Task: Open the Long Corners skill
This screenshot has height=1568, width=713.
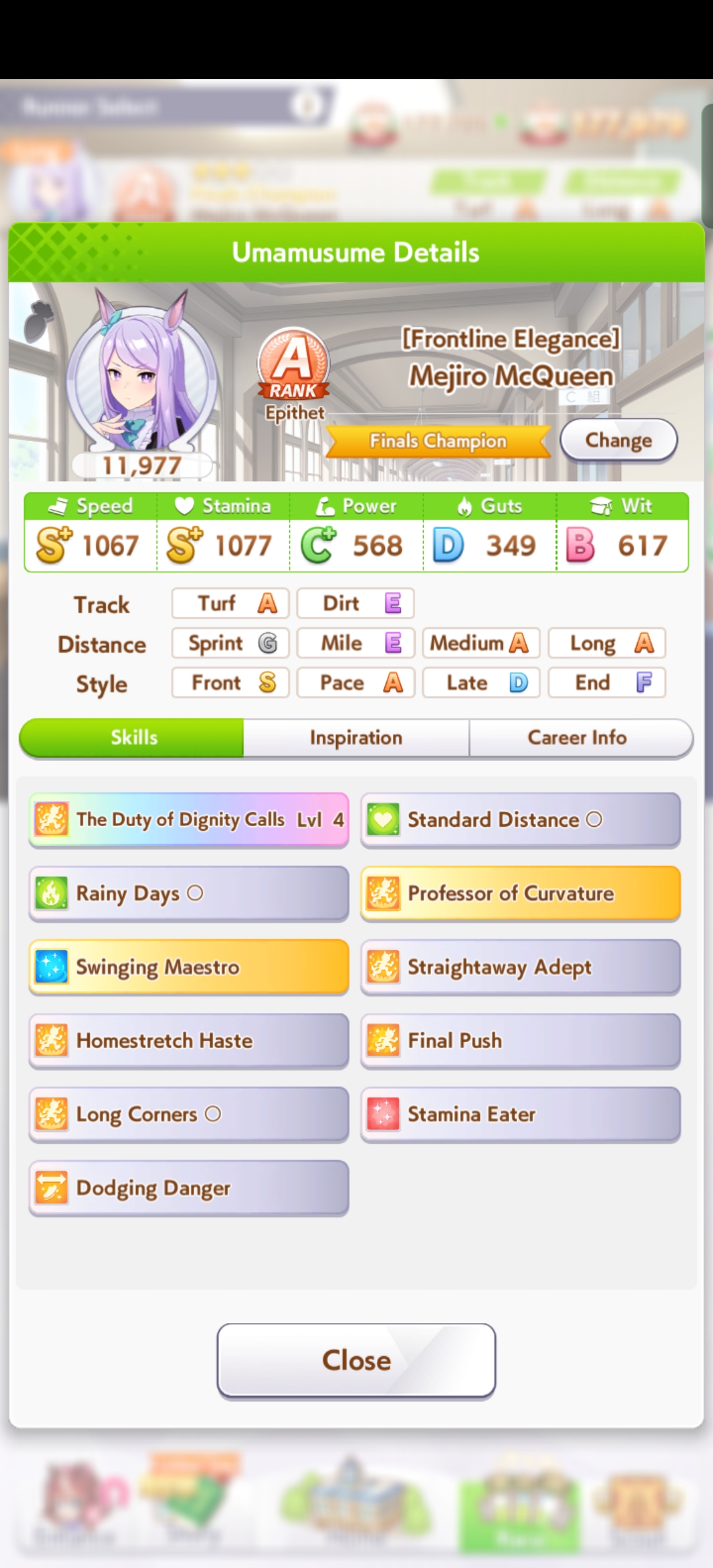Action: click(189, 1115)
